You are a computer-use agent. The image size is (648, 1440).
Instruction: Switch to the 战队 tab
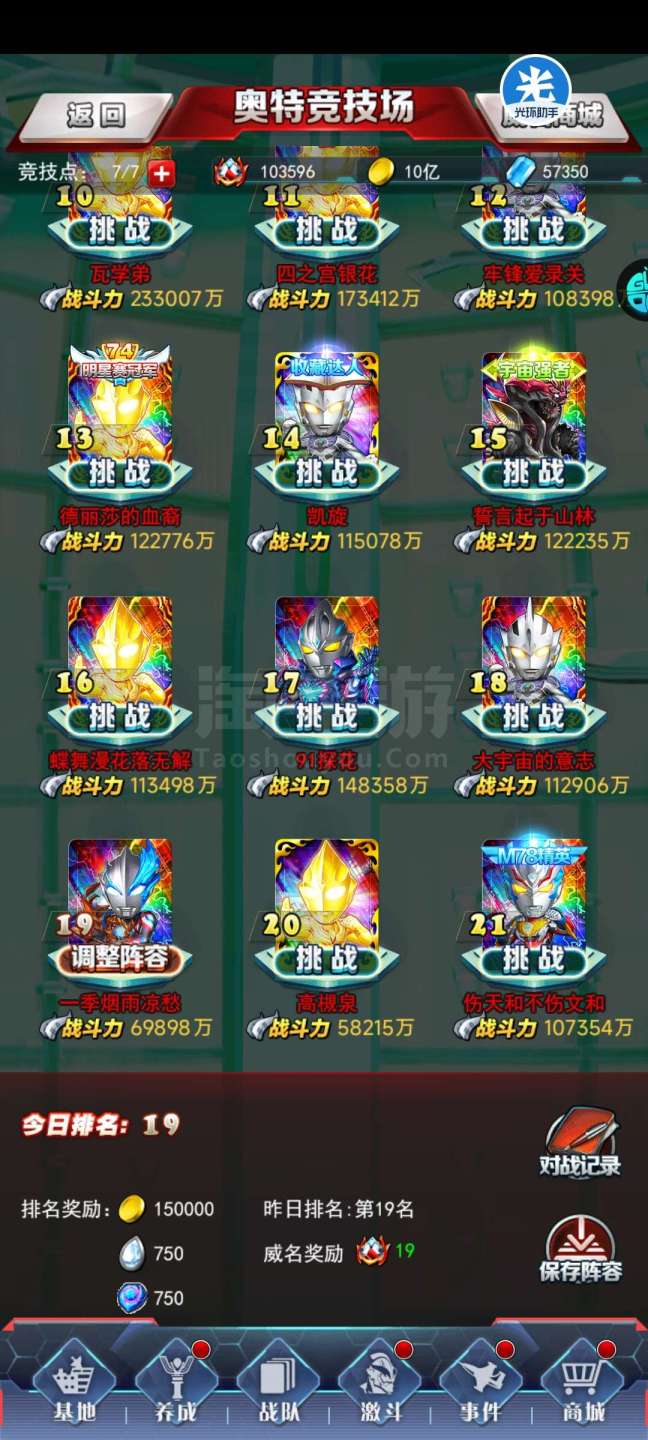pos(277,1384)
